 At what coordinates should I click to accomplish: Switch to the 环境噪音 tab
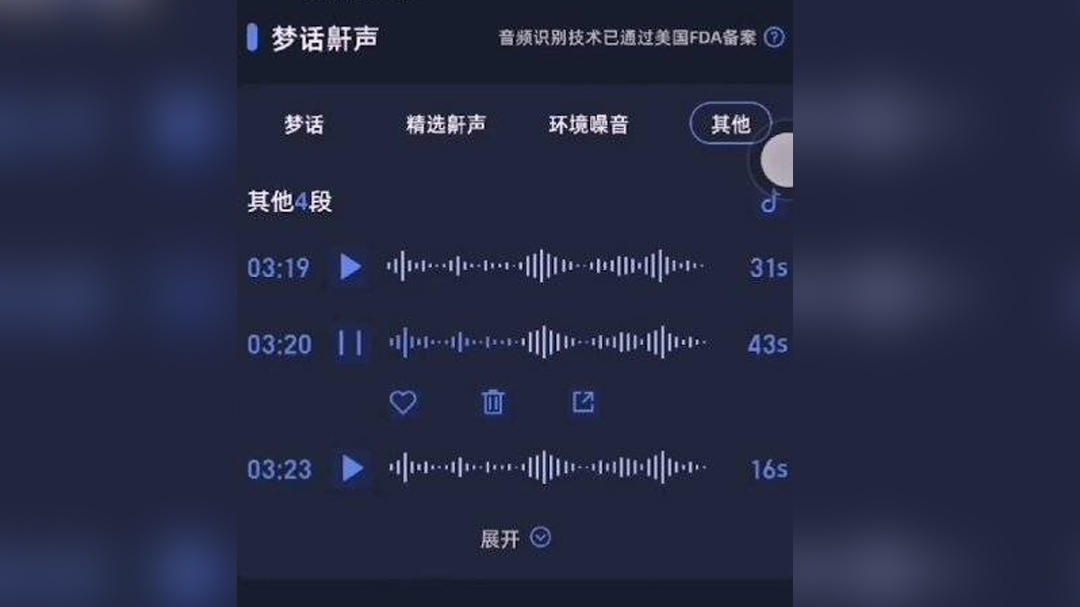tap(588, 125)
